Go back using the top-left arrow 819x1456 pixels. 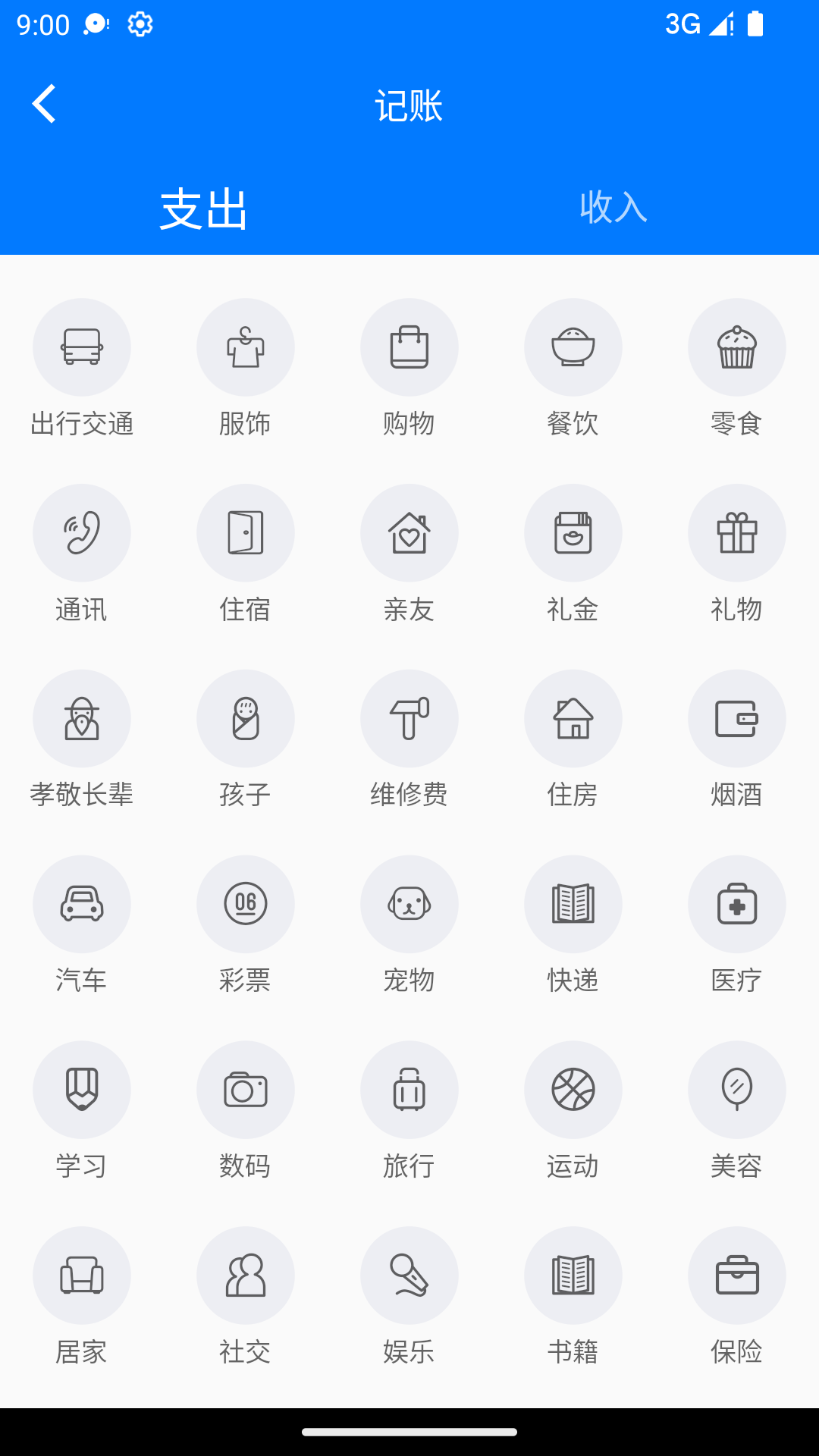[x=44, y=103]
